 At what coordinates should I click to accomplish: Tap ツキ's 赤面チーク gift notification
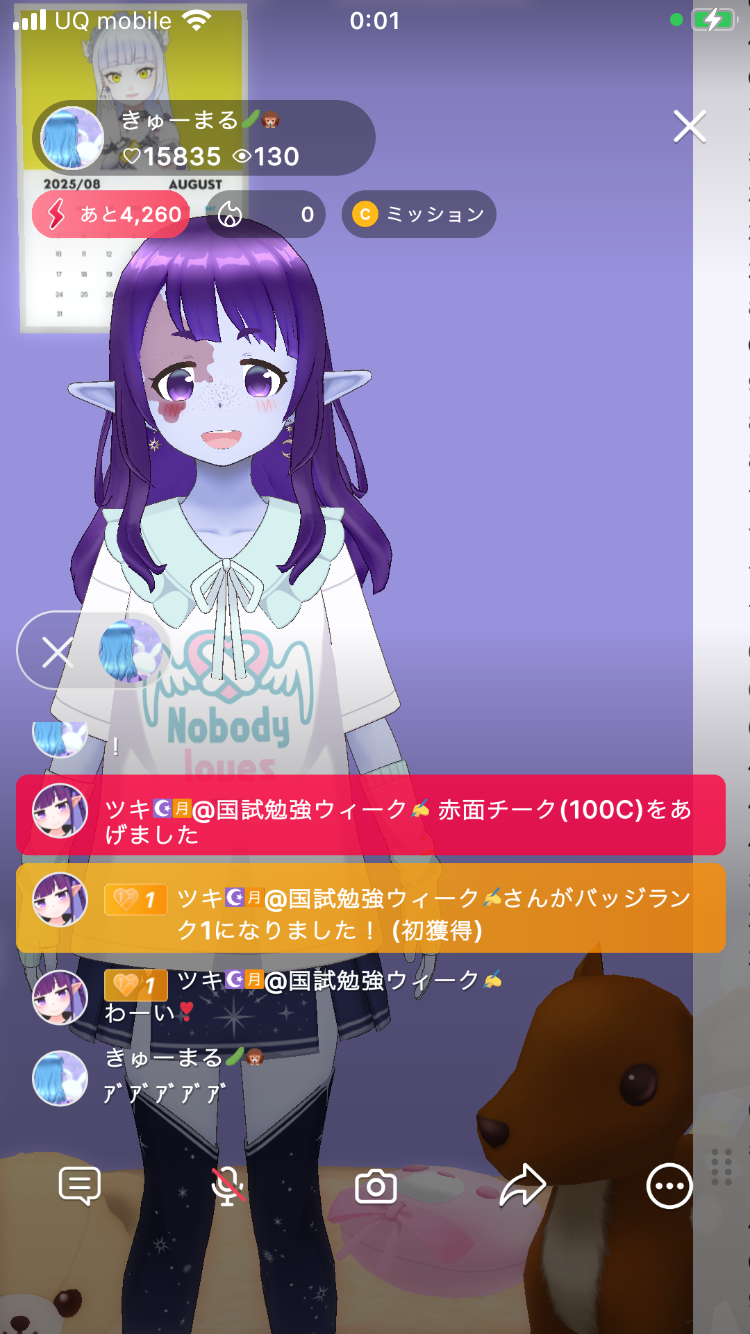click(x=371, y=815)
